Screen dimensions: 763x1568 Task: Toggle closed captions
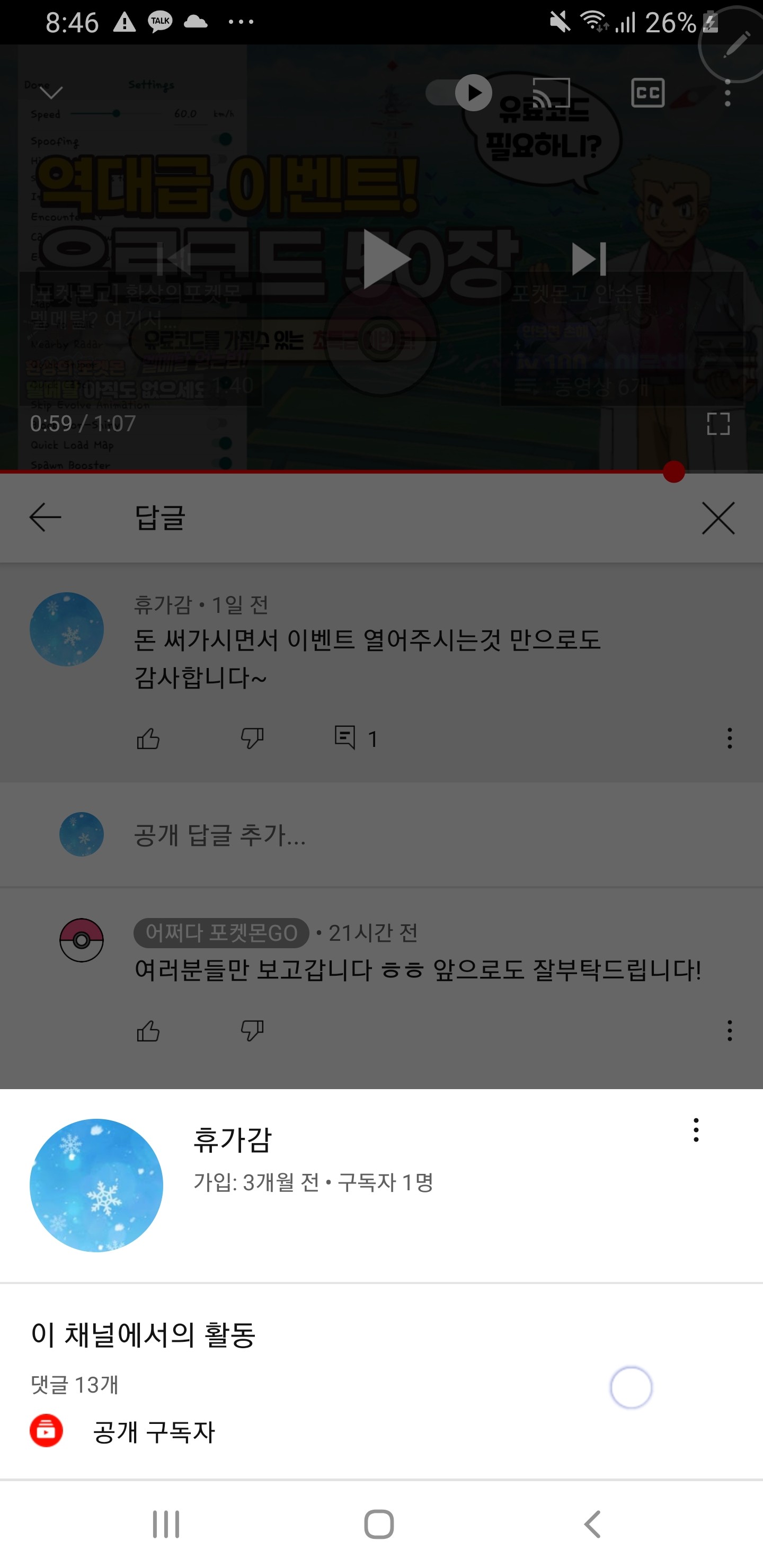click(647, 93)
